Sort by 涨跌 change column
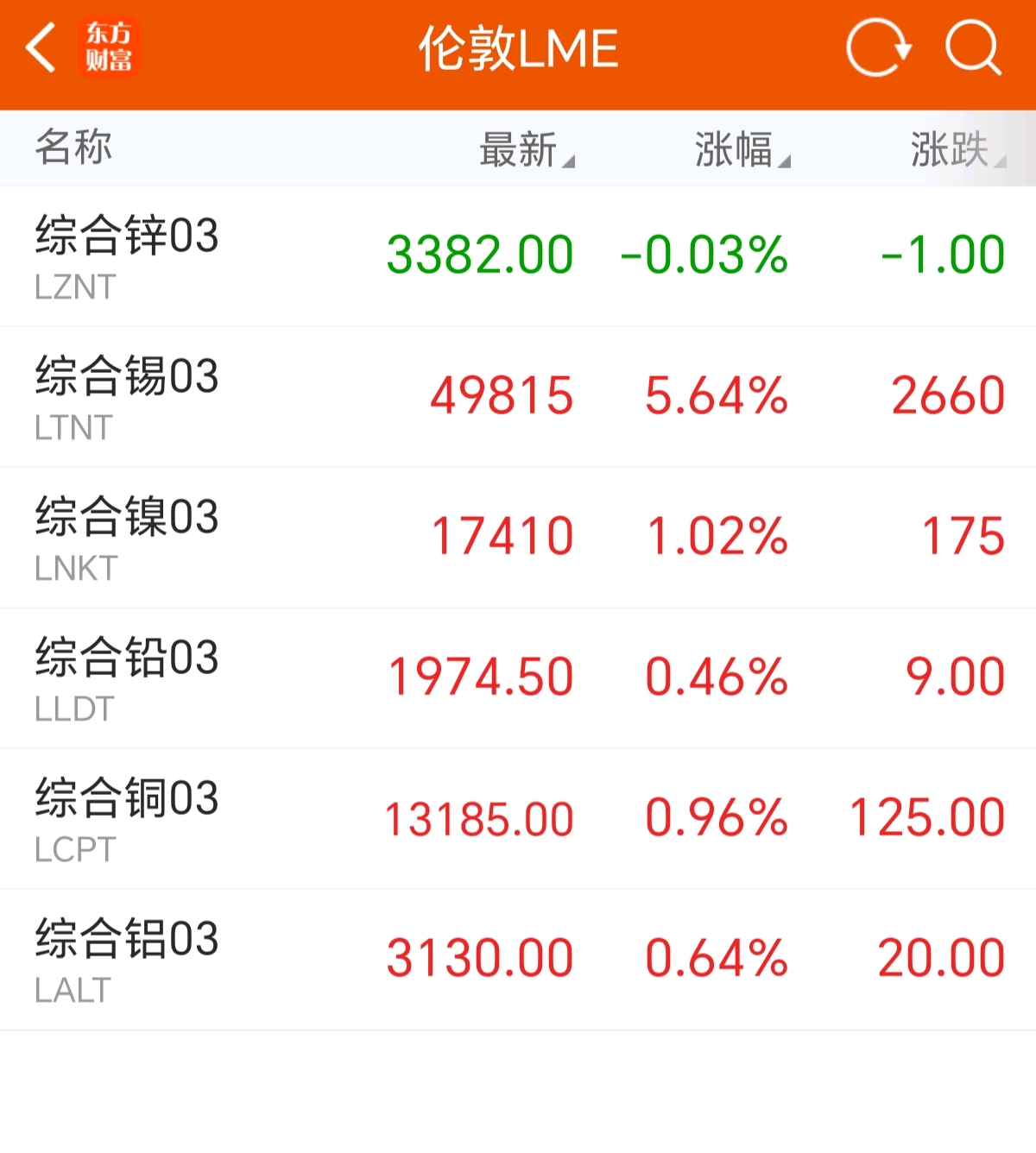The width and height of the screenshot is (1036, 1153). [957, 149]
